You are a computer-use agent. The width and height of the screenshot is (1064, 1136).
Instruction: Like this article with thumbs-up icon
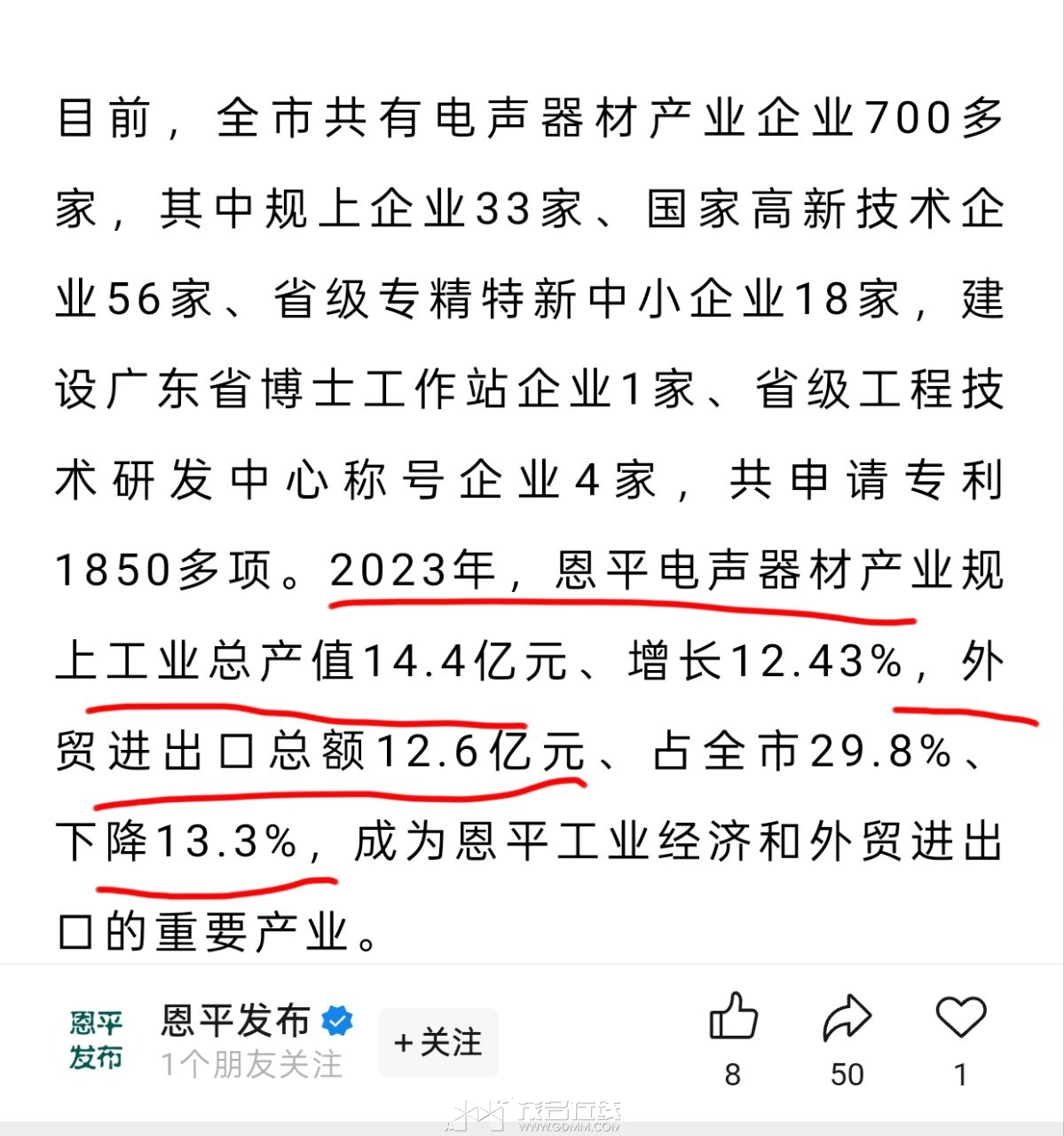[x=733, y=1017]
